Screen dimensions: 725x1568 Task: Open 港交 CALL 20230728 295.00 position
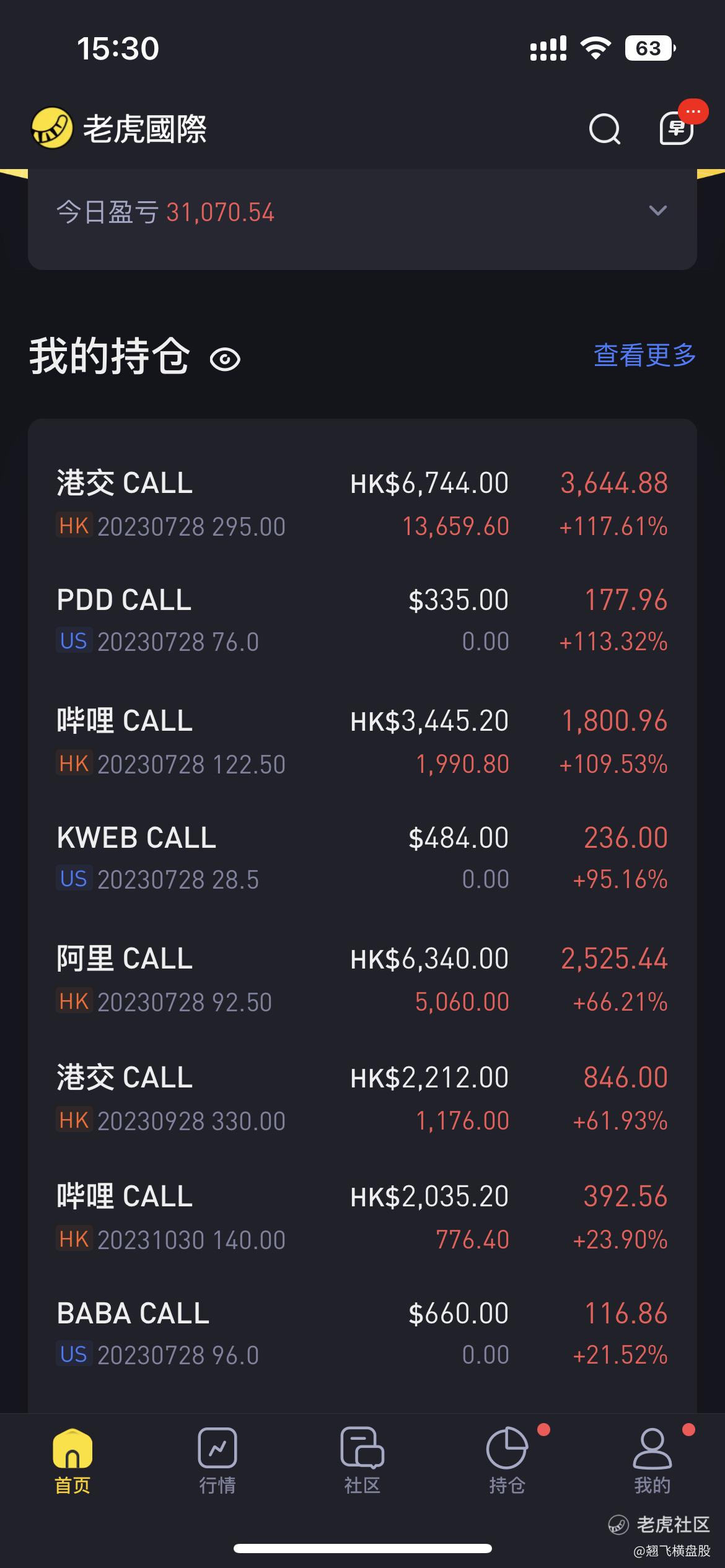click(x=362, y=504)
